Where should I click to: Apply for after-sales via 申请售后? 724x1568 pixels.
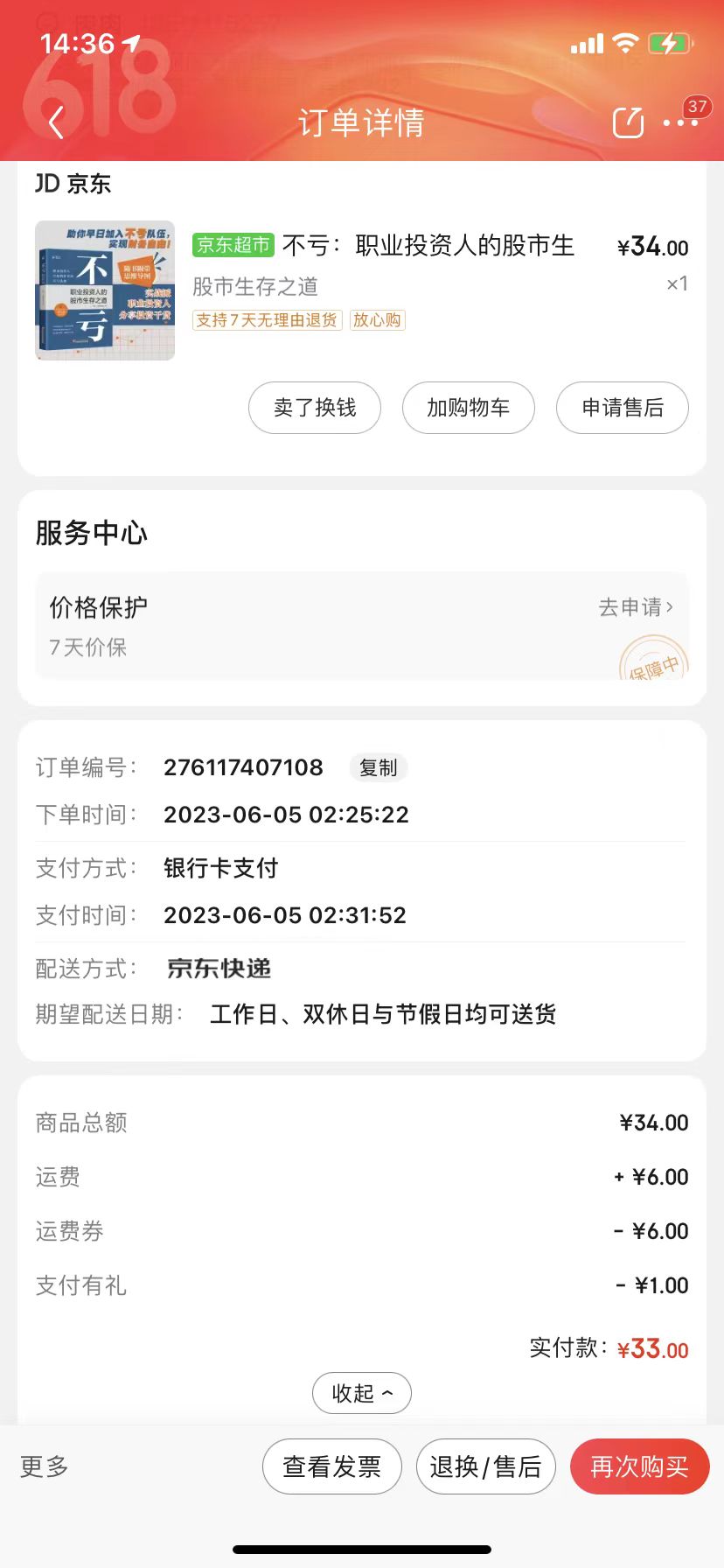coord(623,408)
